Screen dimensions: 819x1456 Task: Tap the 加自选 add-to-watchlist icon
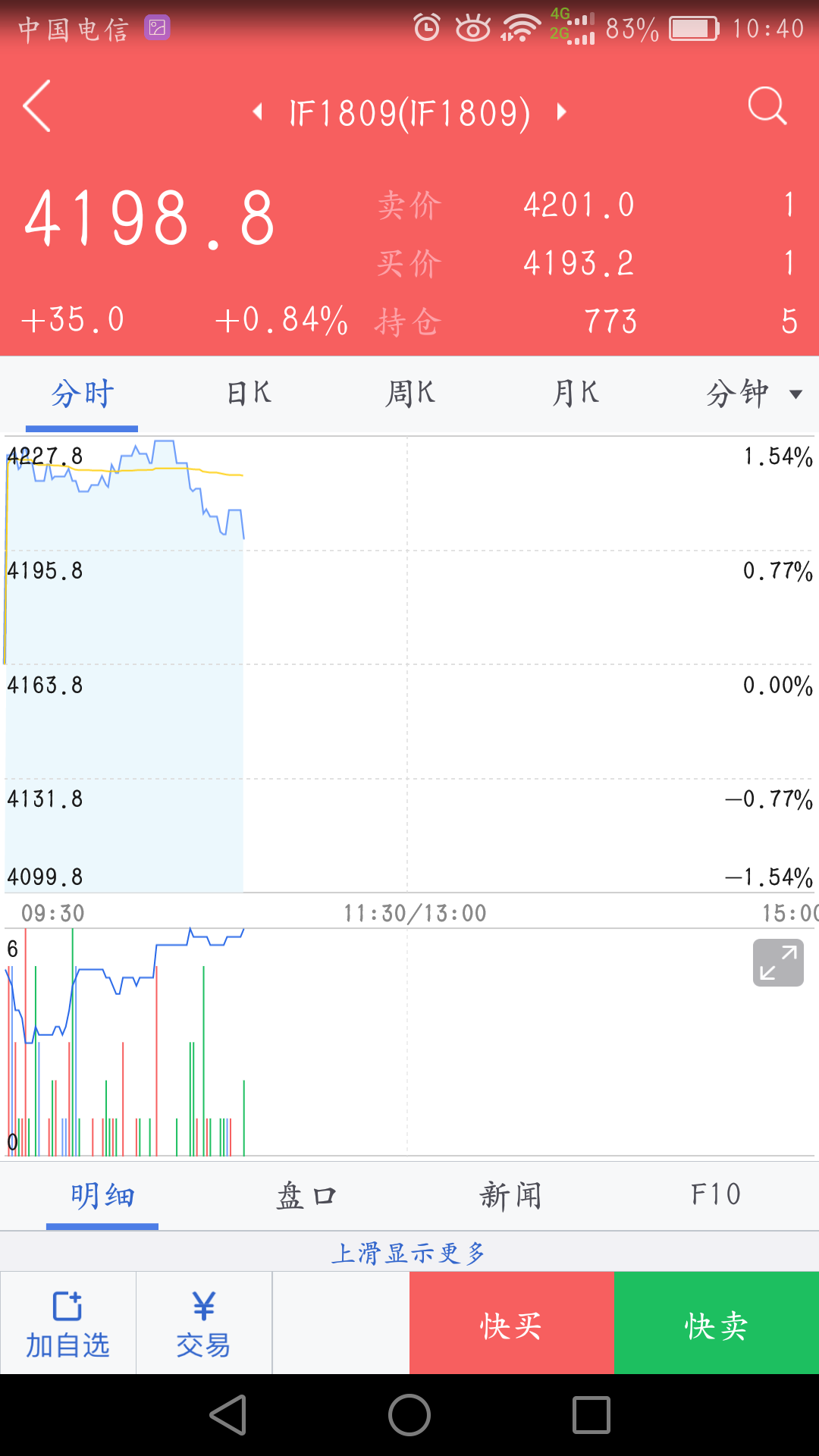click(67, 1322)
